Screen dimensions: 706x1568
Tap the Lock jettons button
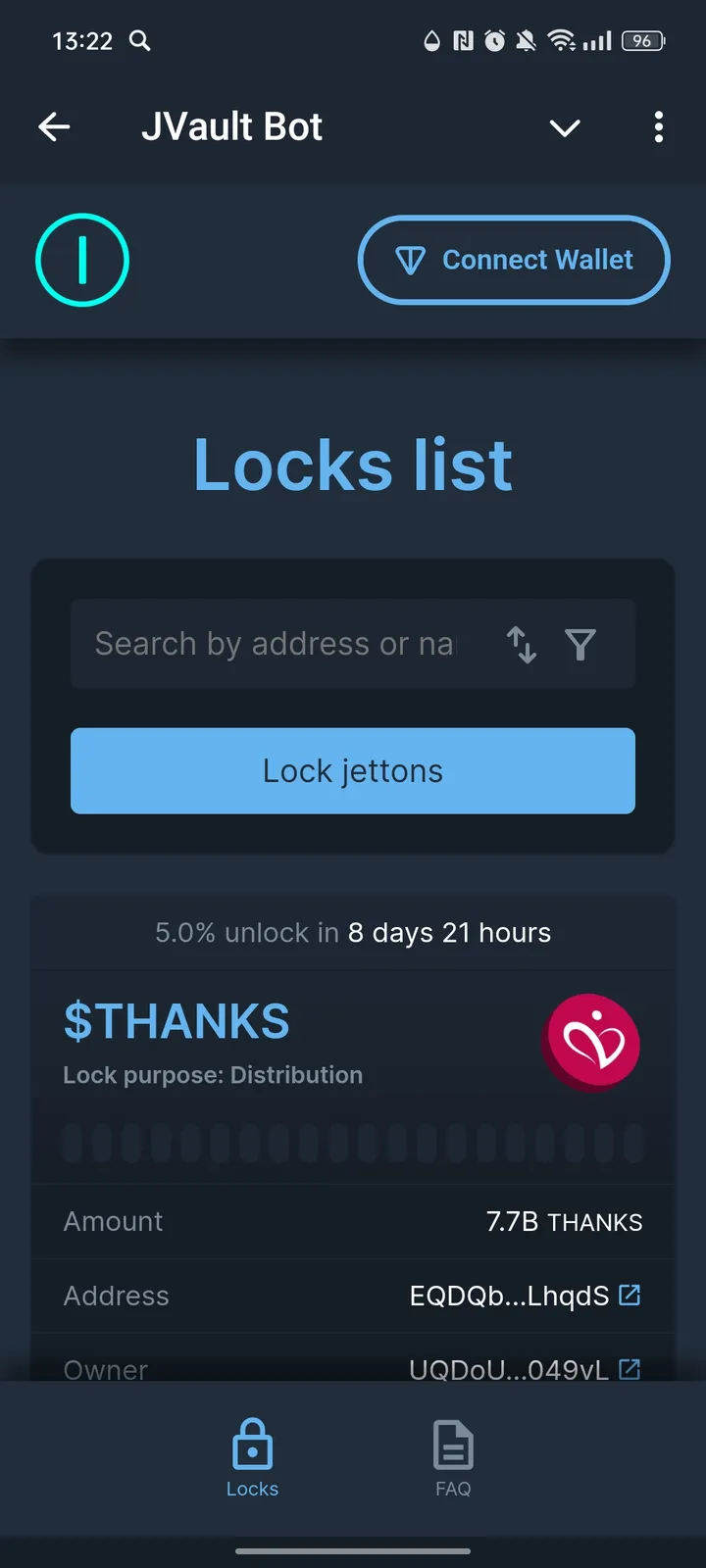(x=353, y=771)
